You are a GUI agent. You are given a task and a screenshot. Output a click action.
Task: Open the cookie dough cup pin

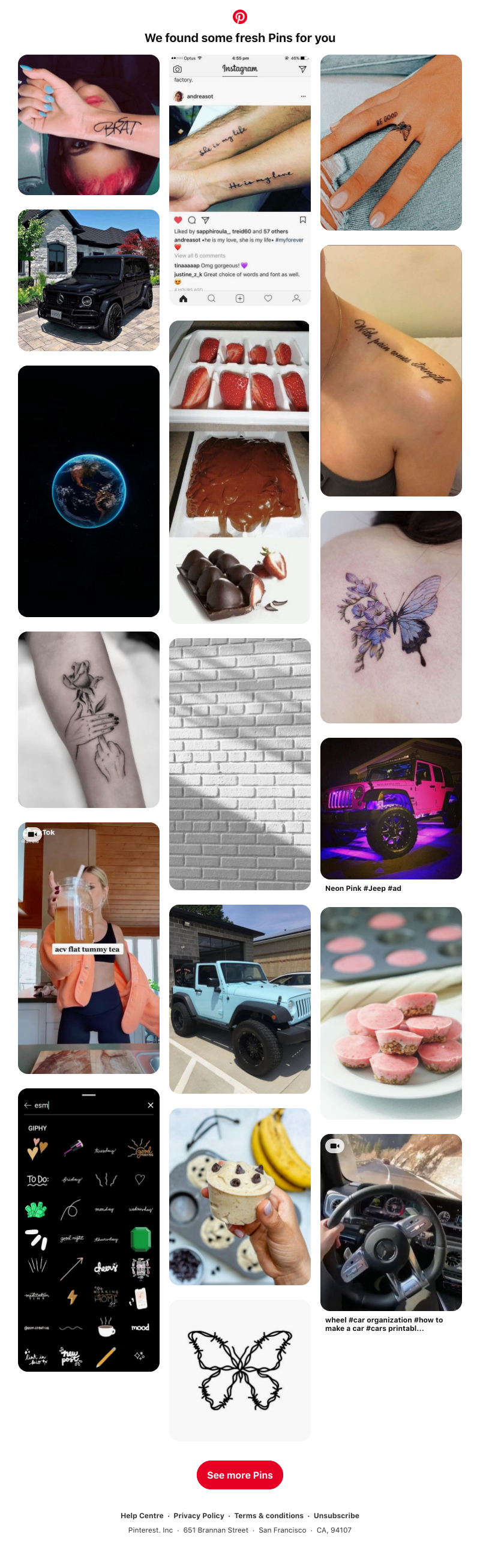(239, 1196)
